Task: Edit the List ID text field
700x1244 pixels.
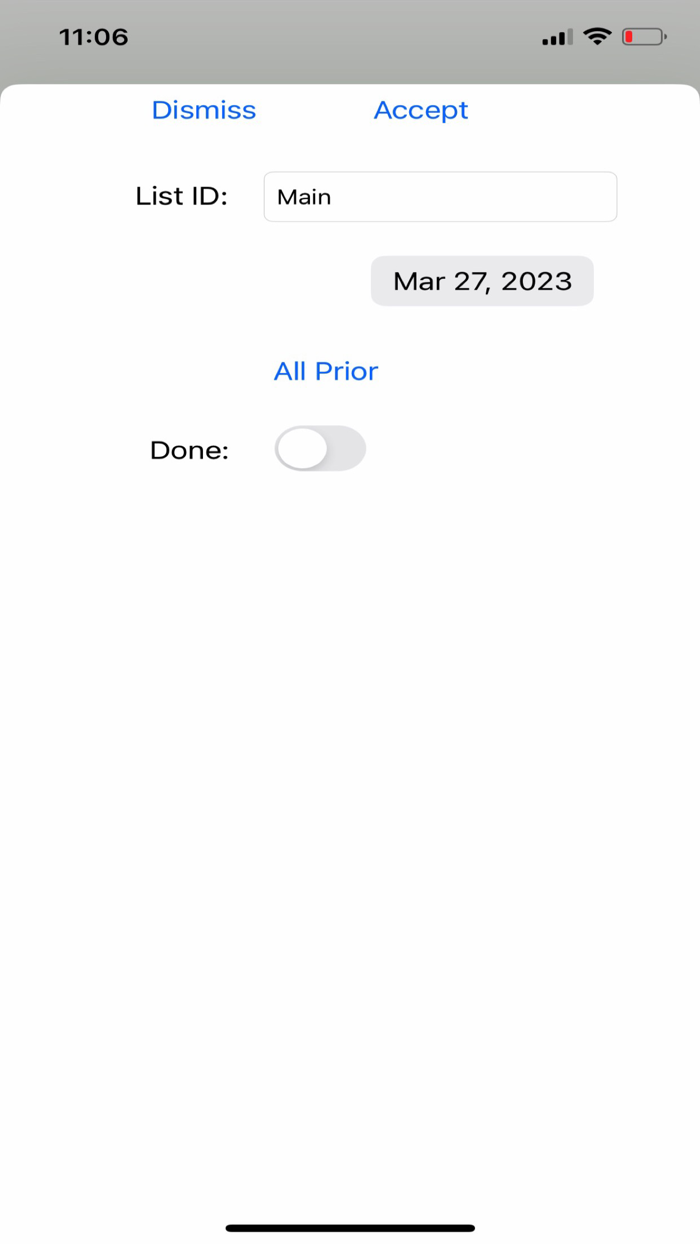Action: coord(440,197)
